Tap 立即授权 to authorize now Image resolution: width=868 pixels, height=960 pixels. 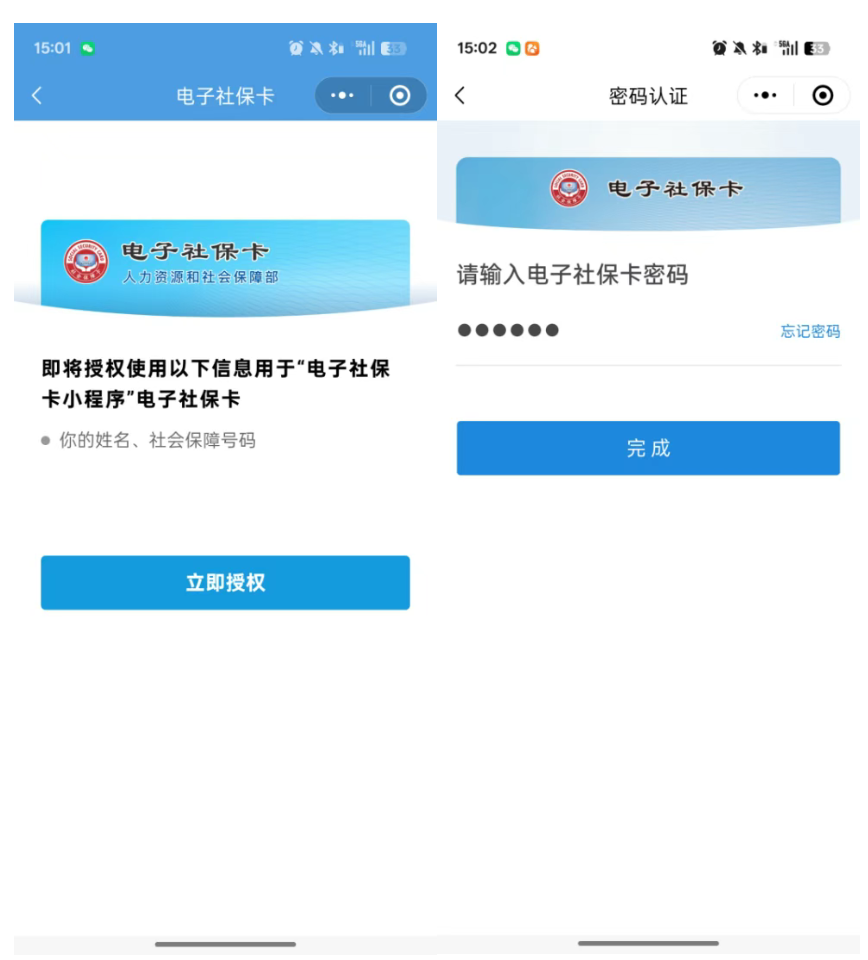coord(225,583)
